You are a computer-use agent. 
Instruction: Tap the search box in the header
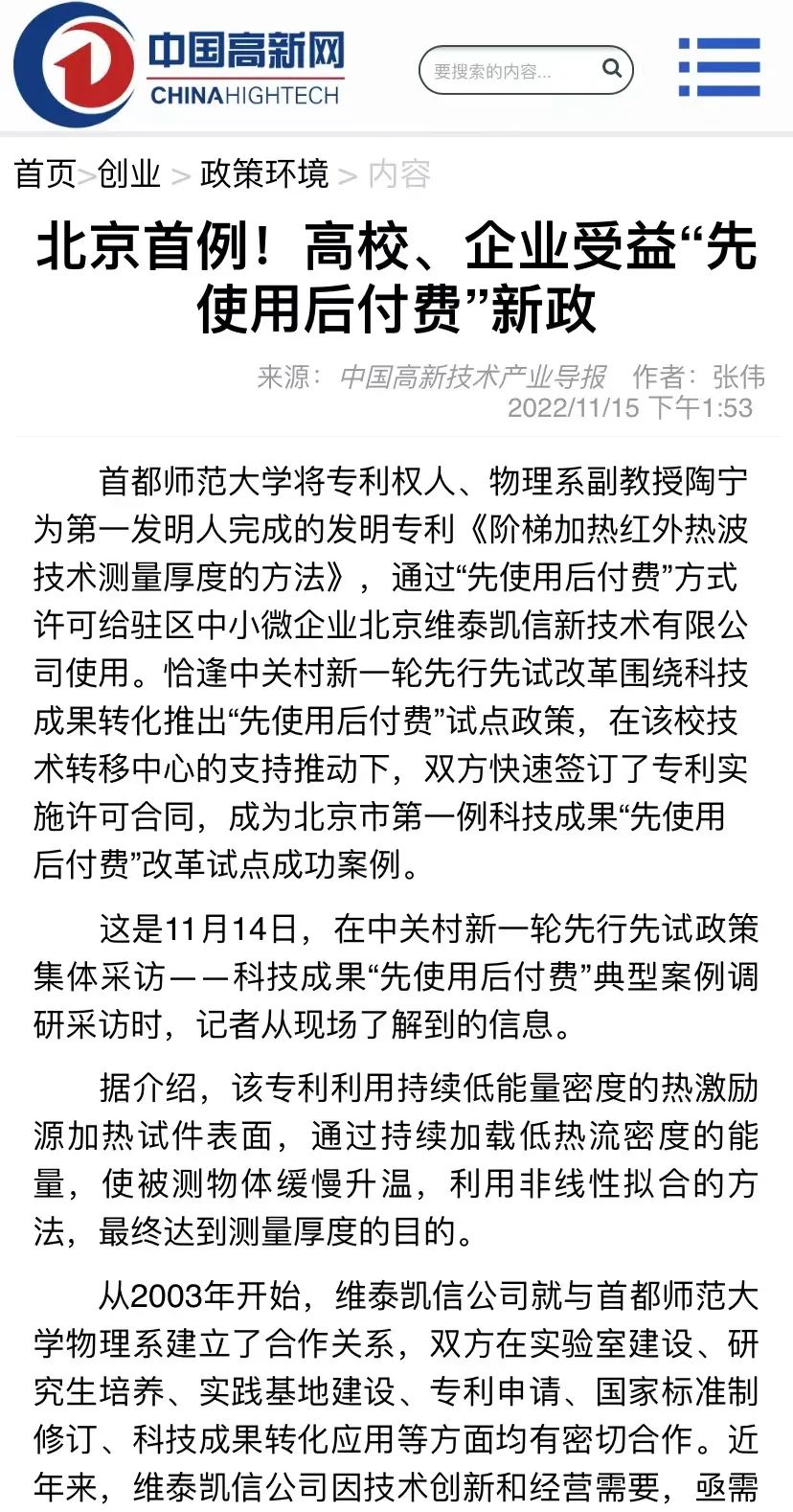[526, 70]
